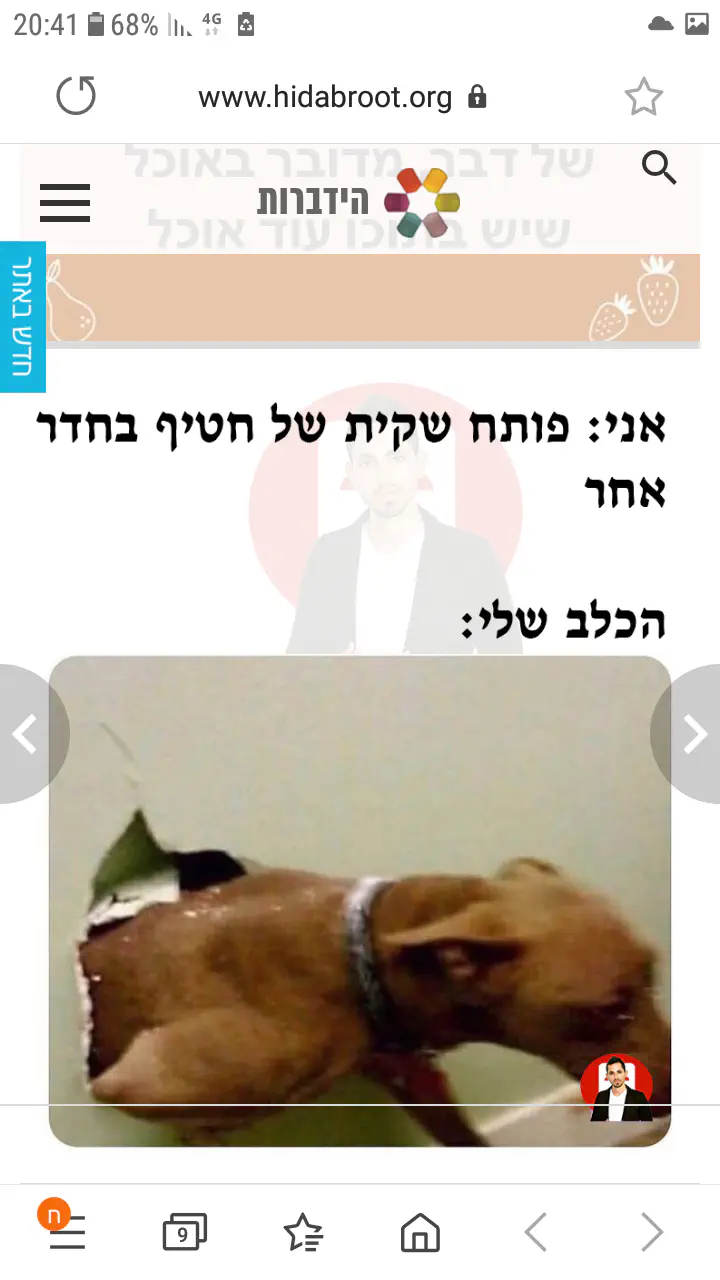Open the browser bookmarks list

point(302,1233)
